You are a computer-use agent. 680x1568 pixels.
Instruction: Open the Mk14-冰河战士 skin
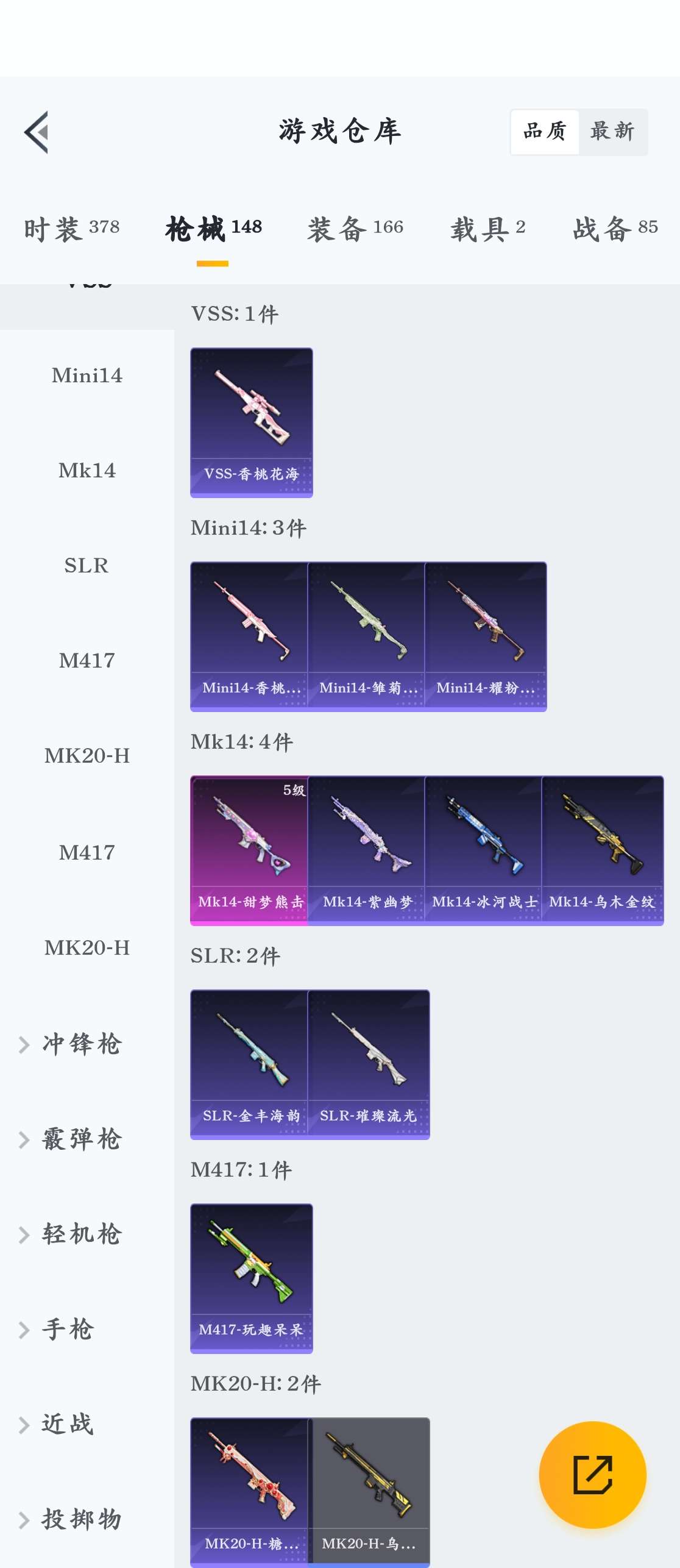pos(483,850)
